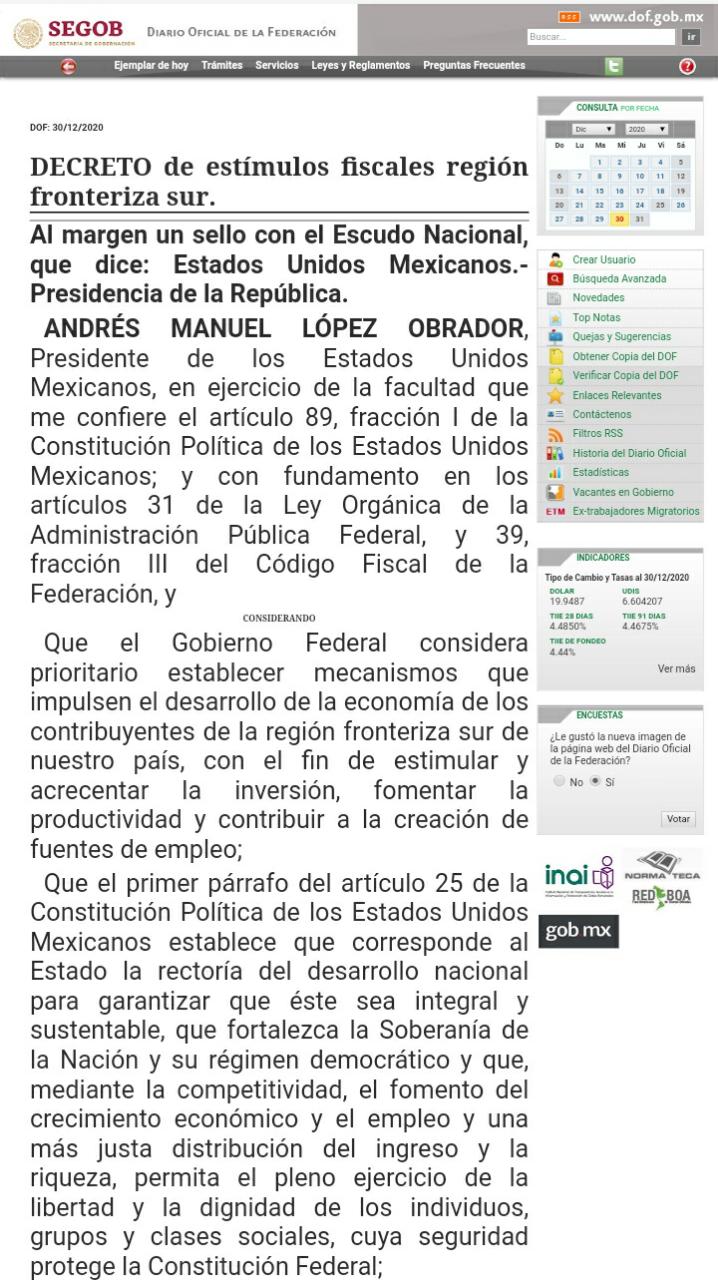This screenshot has width=718, height=1280.
Task: Open the red help question mark icon
Action: click(x=687, y=67)
